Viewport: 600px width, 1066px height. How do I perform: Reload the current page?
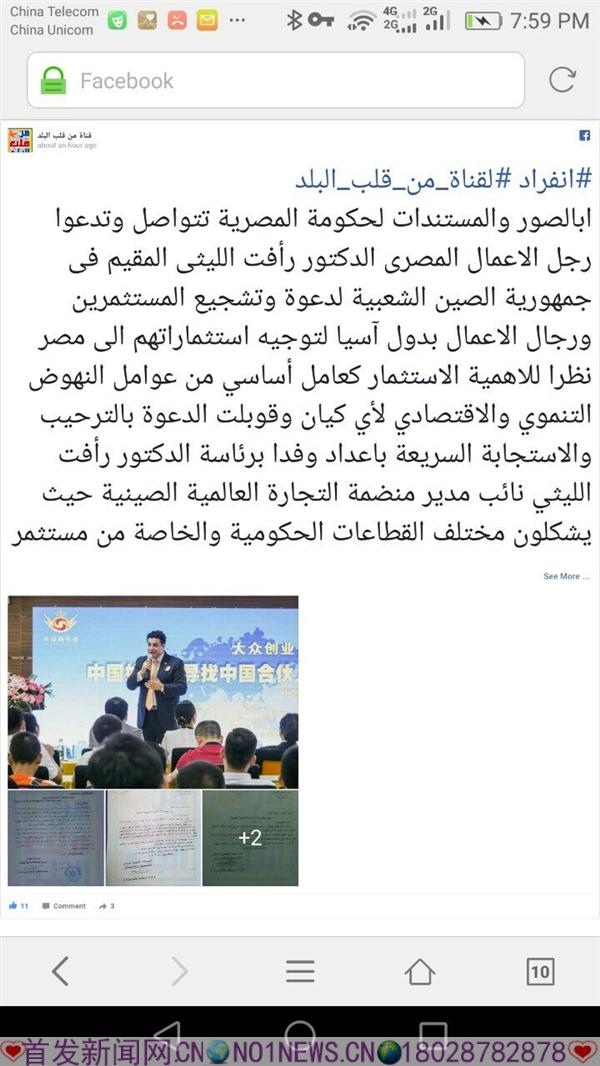tap(563, 81)
